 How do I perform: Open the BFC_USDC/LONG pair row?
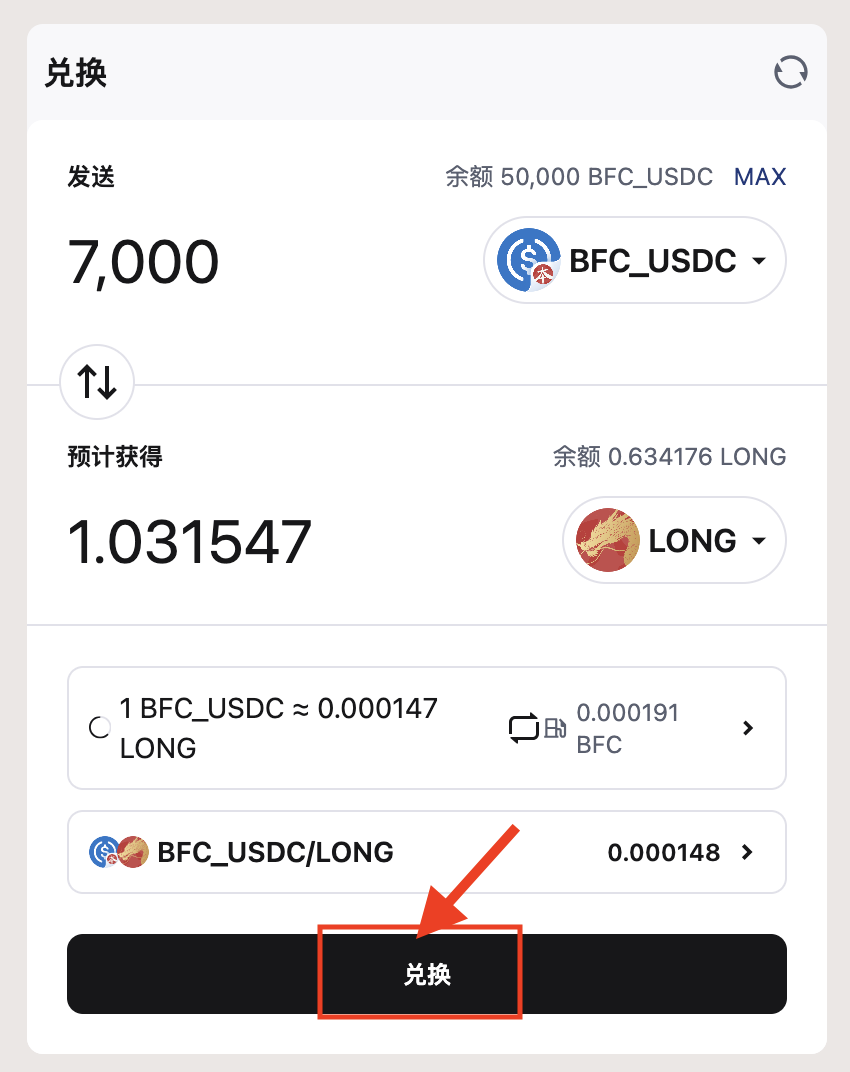(426, 852)
